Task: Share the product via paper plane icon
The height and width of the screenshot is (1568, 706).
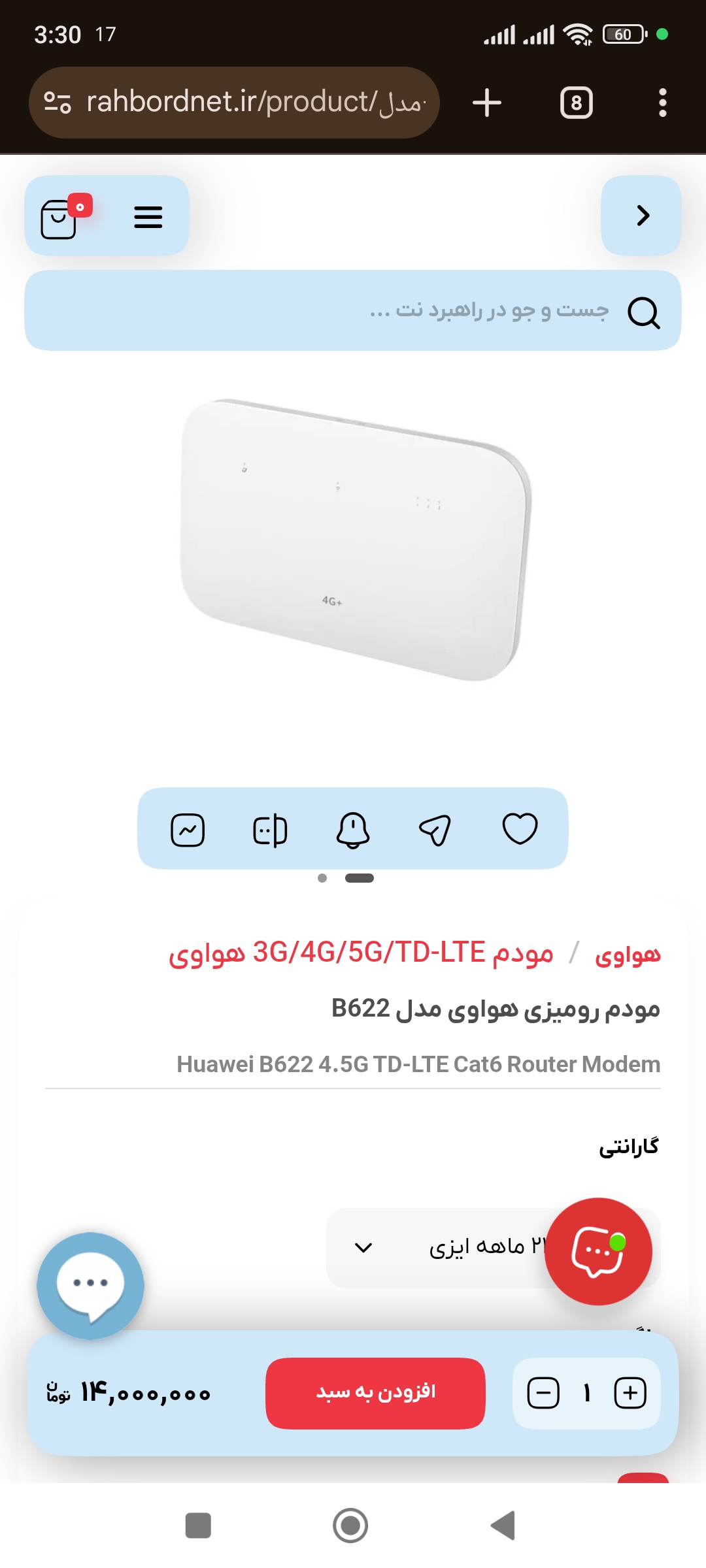Action: pyautogui.click(x=435, y=830)
